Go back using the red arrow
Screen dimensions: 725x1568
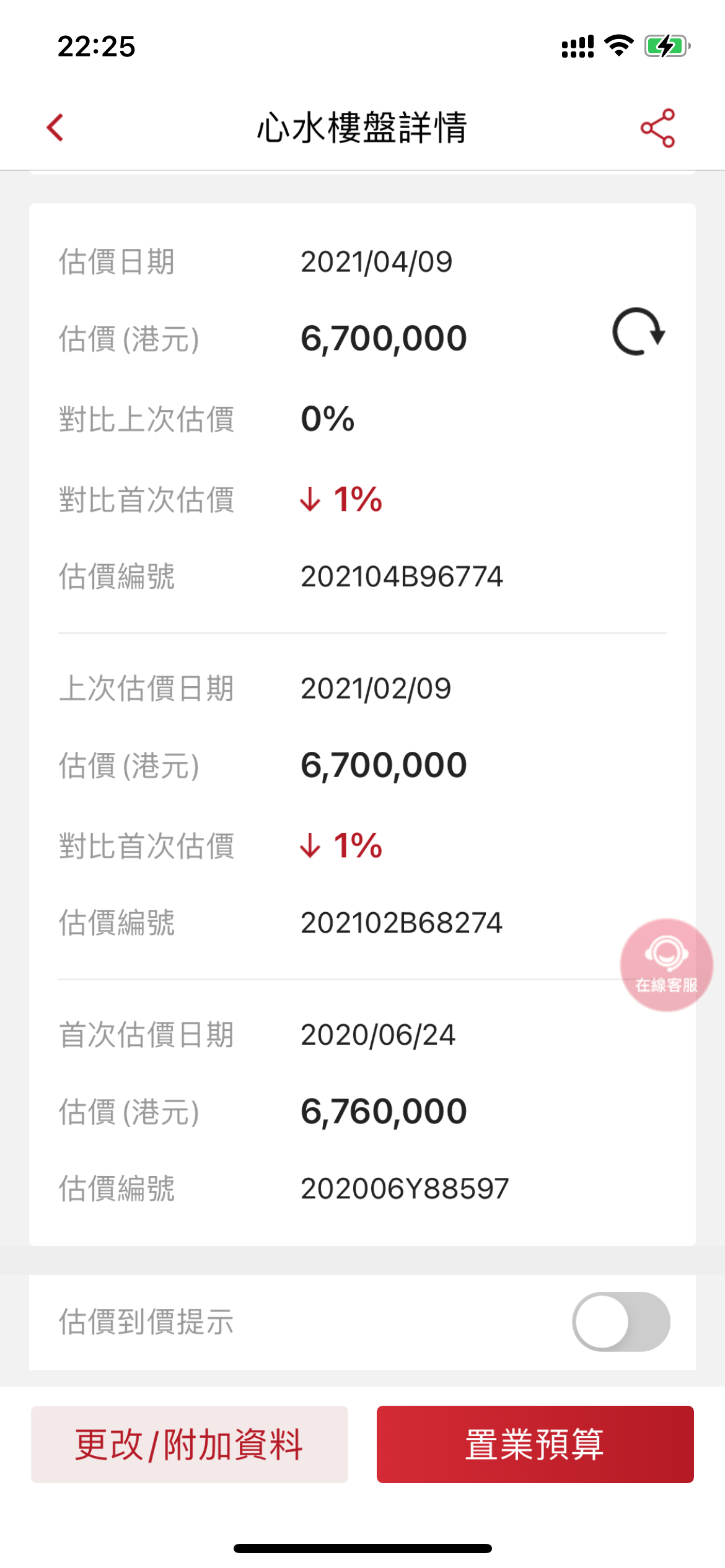pyautogui.click(x=55, y=128)
